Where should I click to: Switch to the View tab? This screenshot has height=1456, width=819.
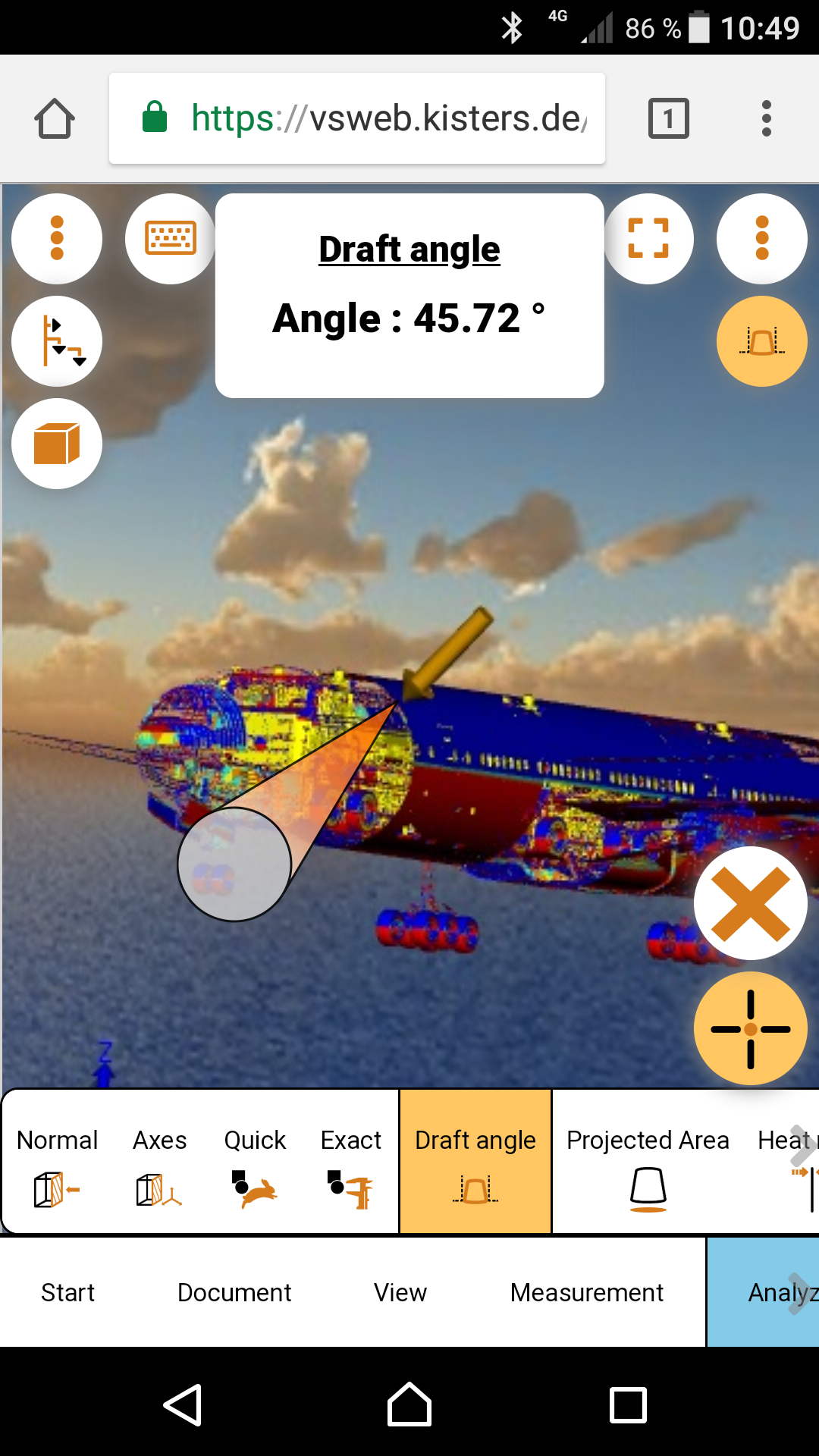pyautogui.click(x=400, y=1292)
